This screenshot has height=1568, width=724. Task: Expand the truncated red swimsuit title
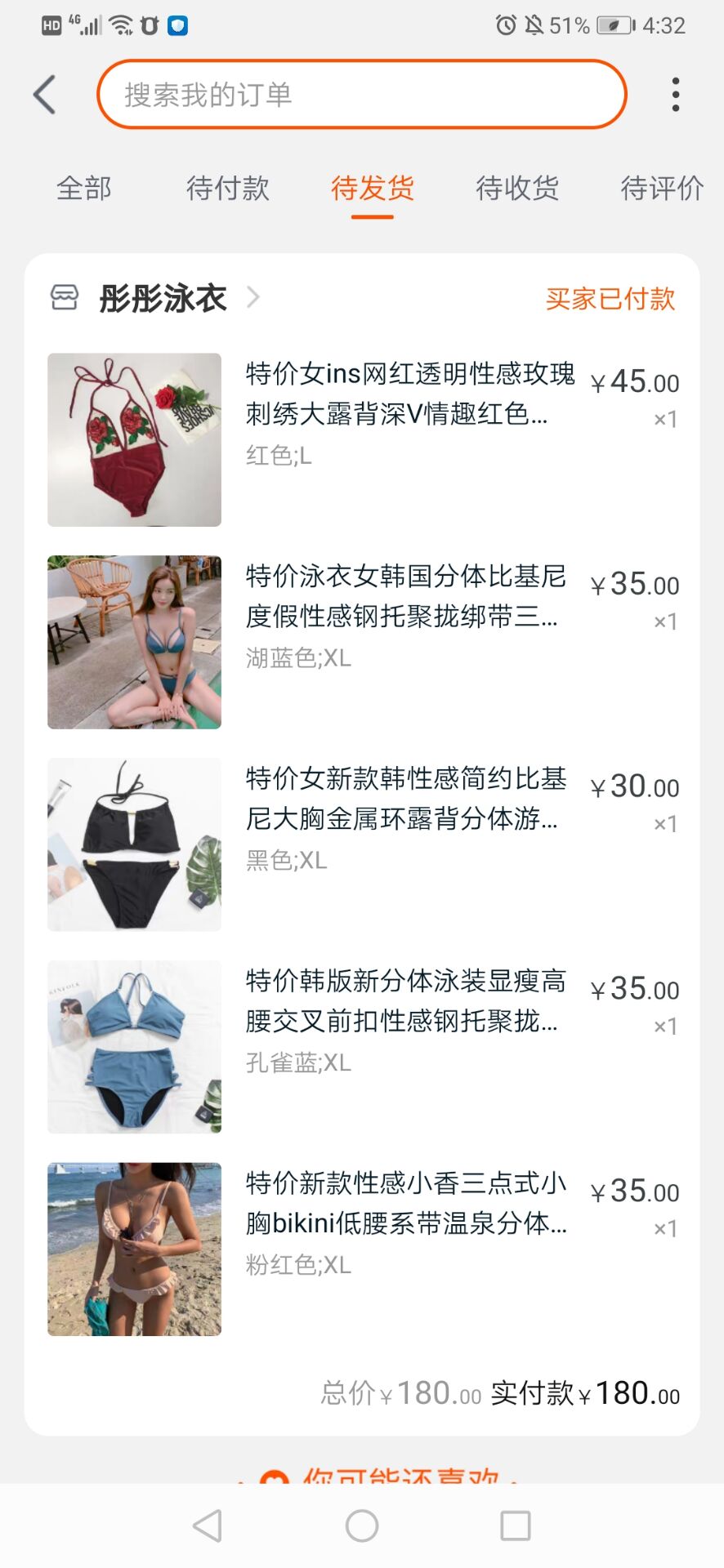409,399
